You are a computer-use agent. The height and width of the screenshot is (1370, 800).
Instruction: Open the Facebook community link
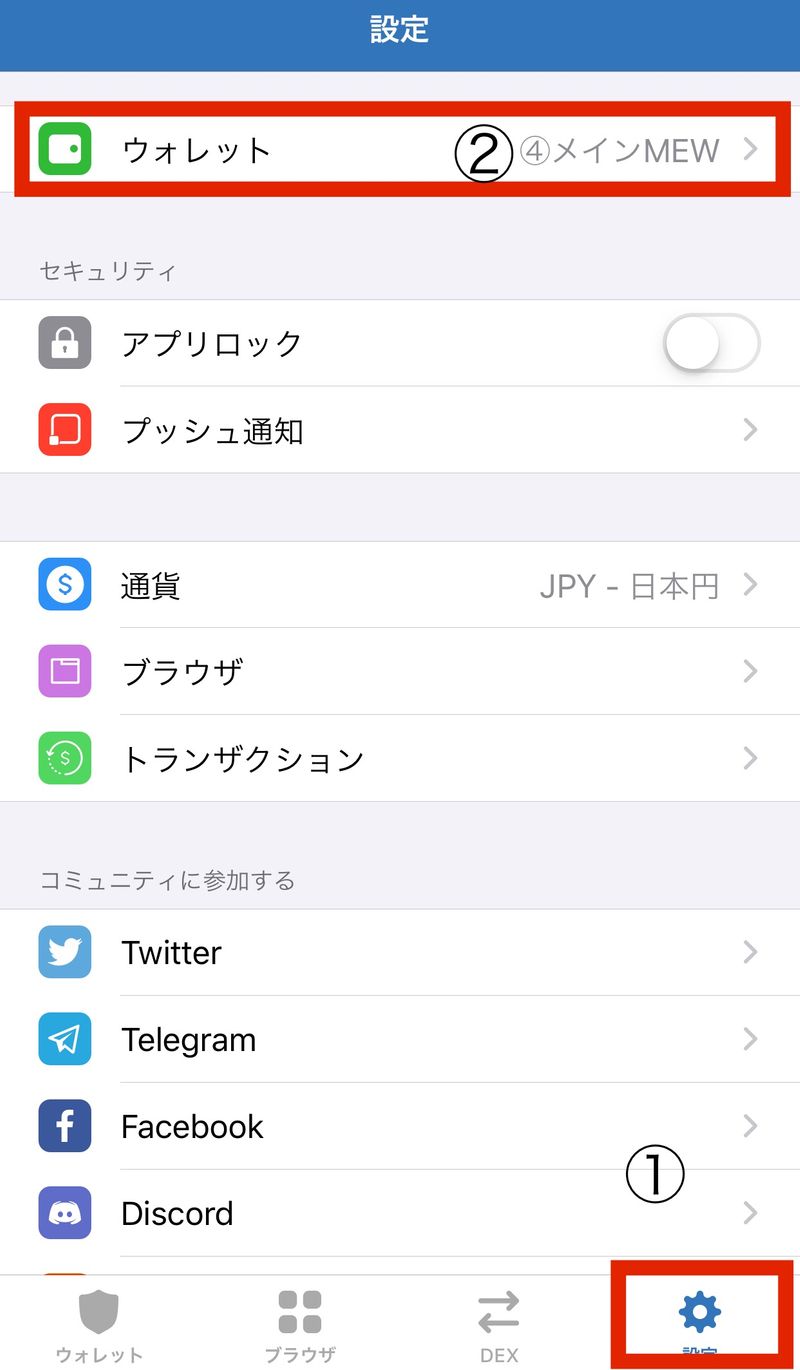click(x=400, y=1126)
